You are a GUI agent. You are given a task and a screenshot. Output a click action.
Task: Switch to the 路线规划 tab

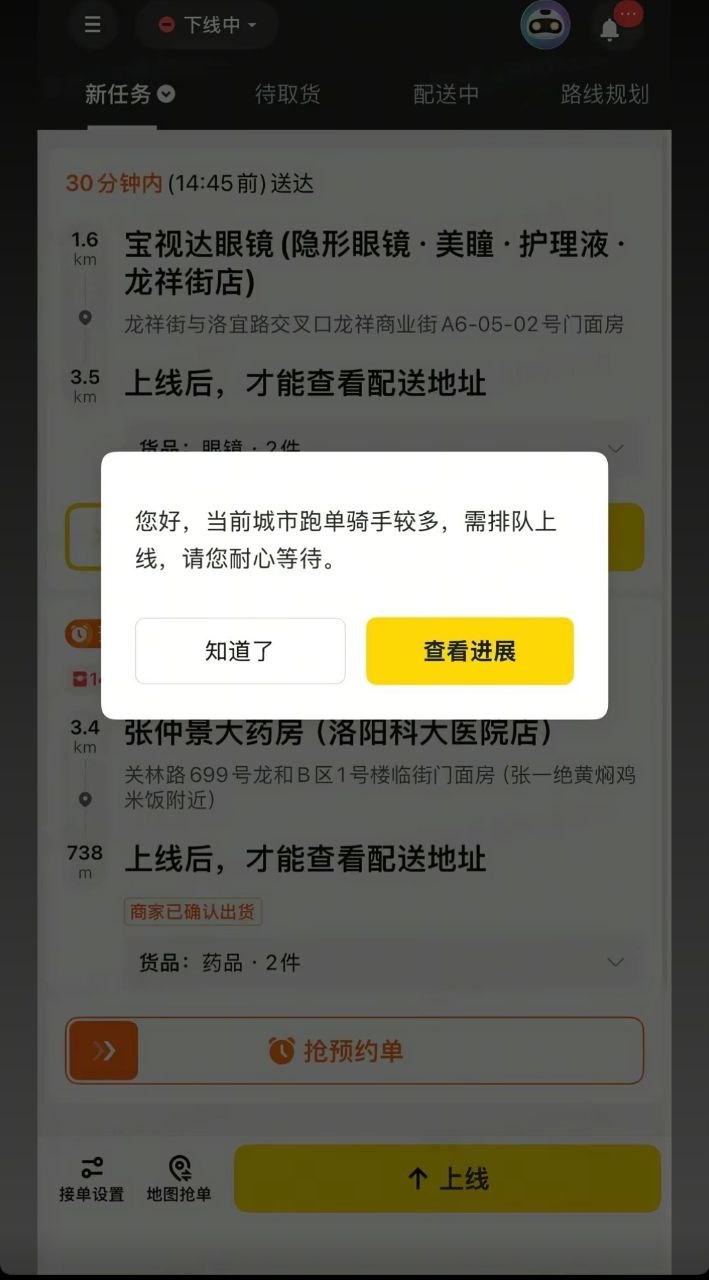[x=605, y=94]
